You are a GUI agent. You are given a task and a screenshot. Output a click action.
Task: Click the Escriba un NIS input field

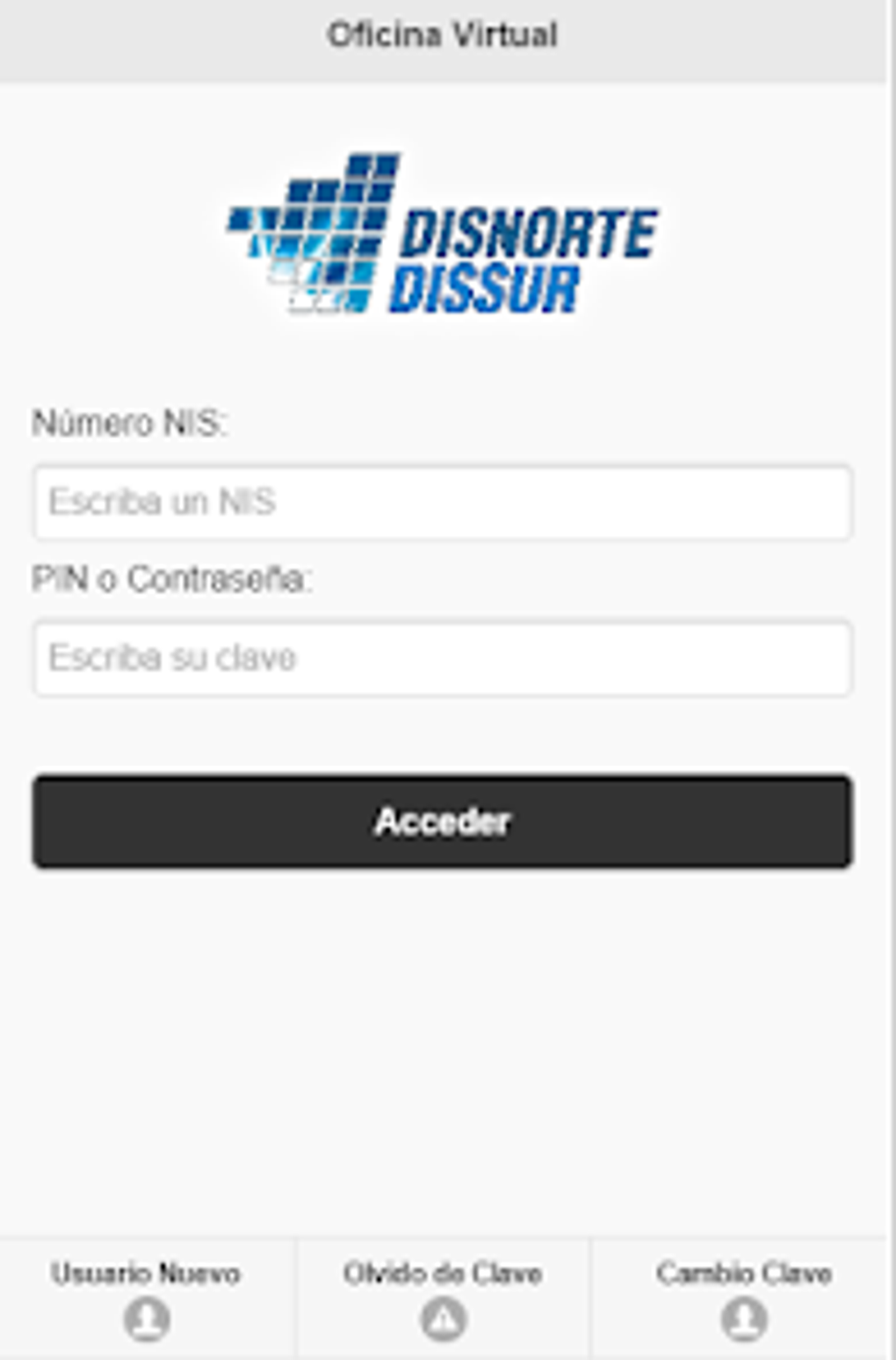coord(444,503)
